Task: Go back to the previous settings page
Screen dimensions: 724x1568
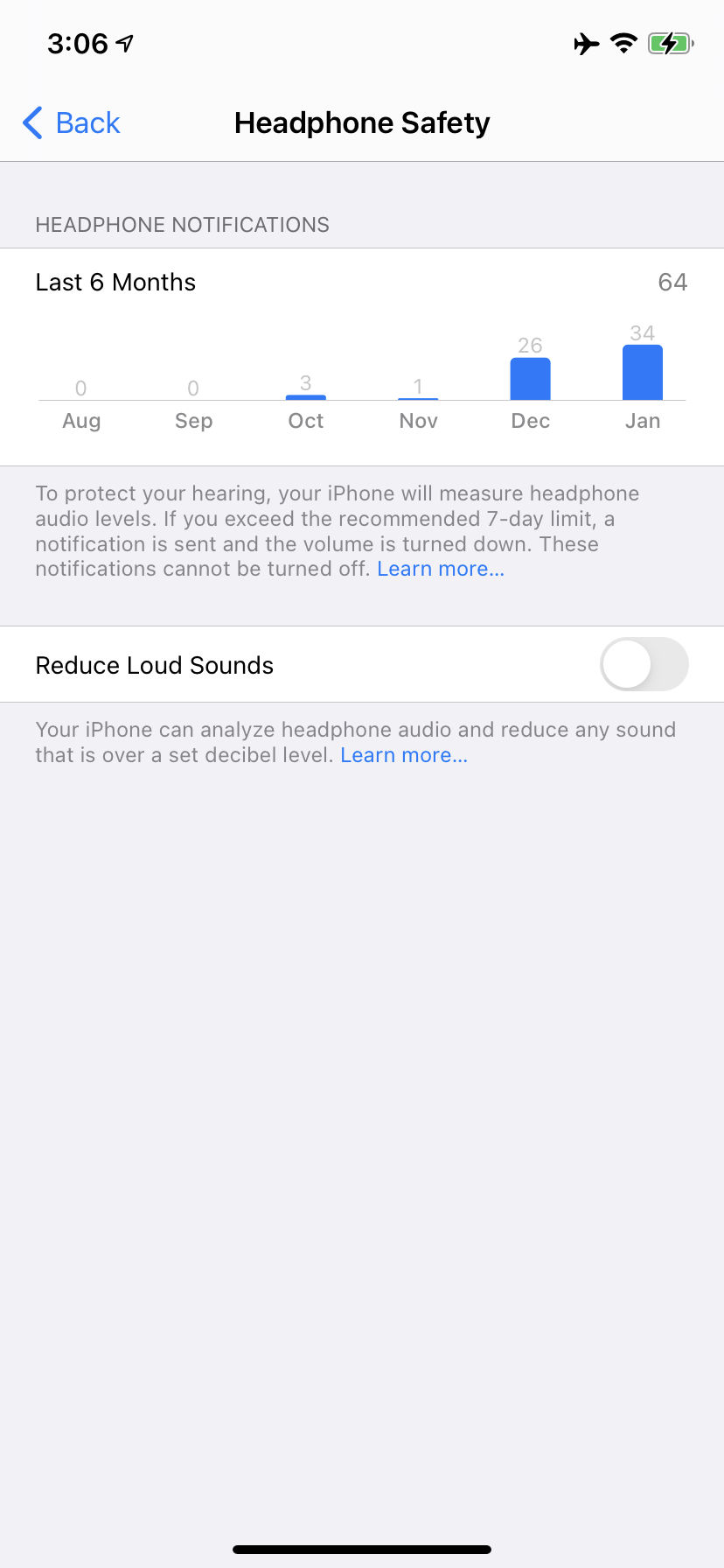Action: click(x=72, y=123)
